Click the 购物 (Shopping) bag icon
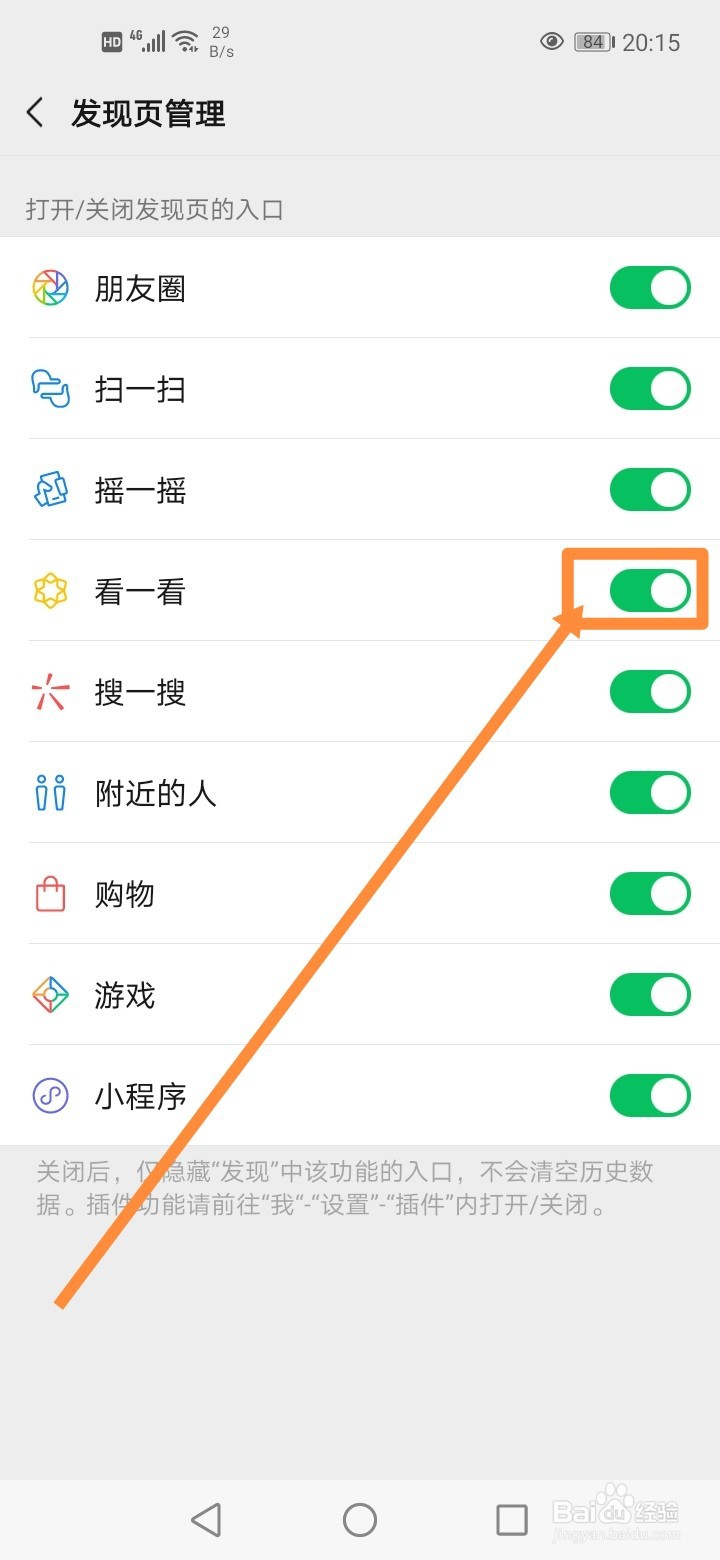This screenshot has height=1560, width=720. pos(49,894)
